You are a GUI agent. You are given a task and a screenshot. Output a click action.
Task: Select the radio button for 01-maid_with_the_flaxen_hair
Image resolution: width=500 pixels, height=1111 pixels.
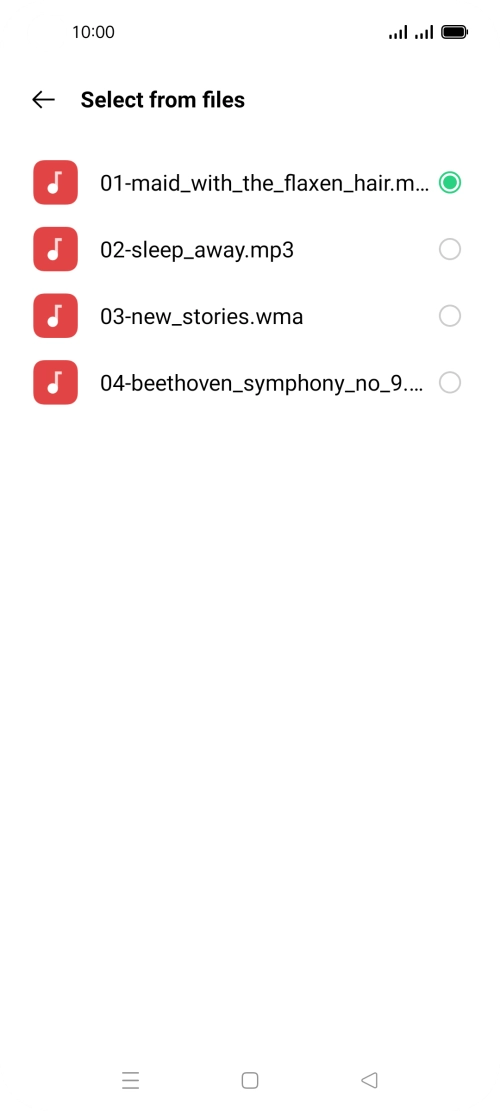[450, 183]
